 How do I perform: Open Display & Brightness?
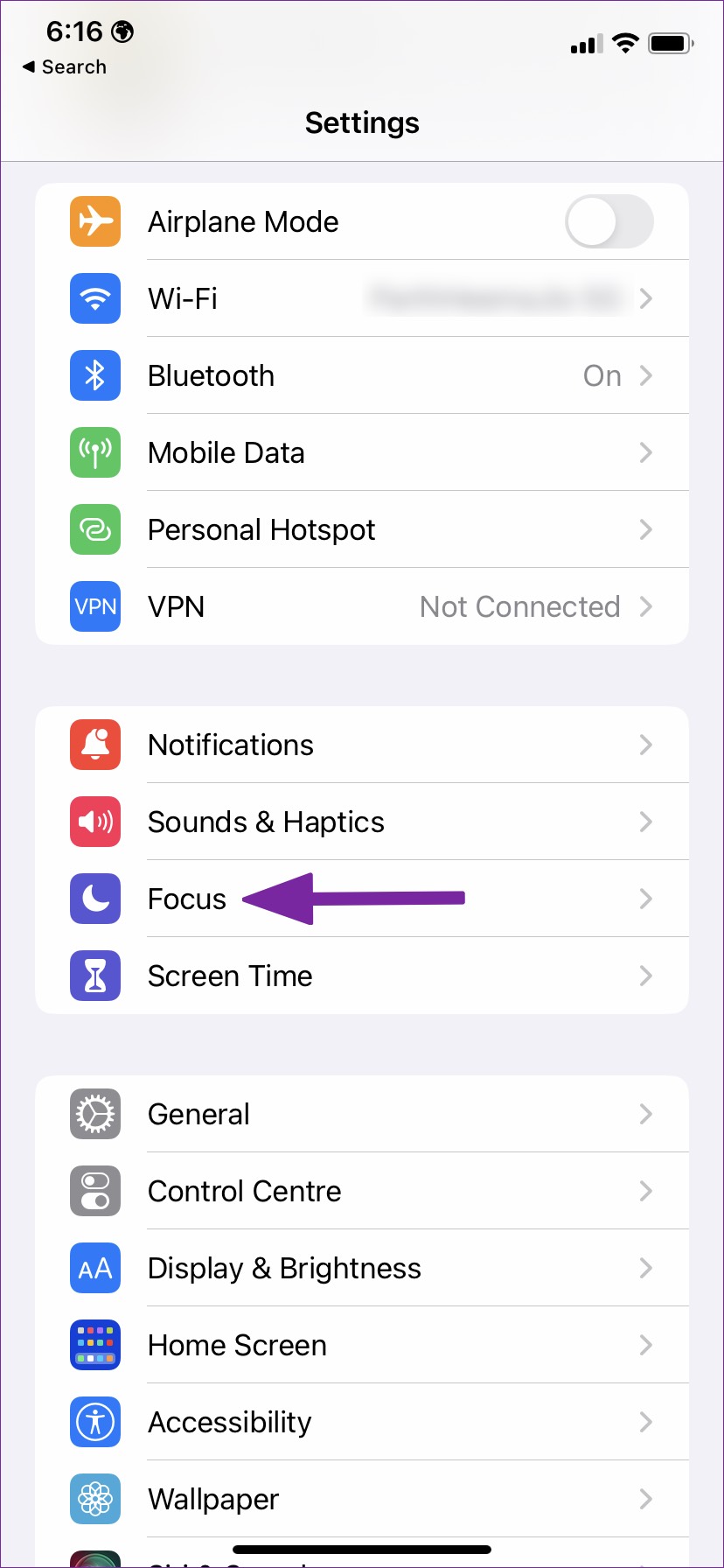[x=362, y=1268]
